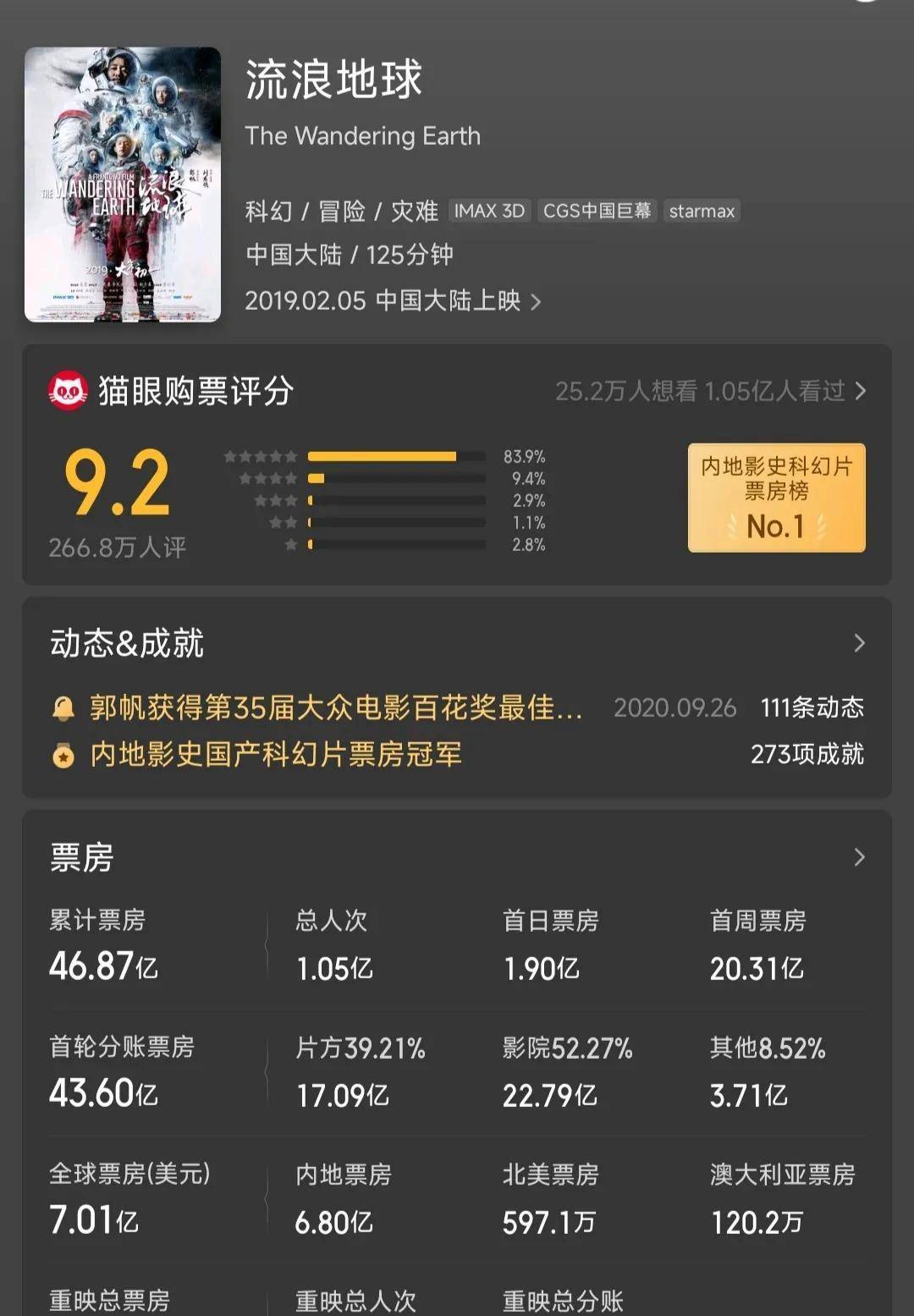Expand the 动态&成就 section
914x1316 pixels.
pyautogui.click(x=859, y=643)
